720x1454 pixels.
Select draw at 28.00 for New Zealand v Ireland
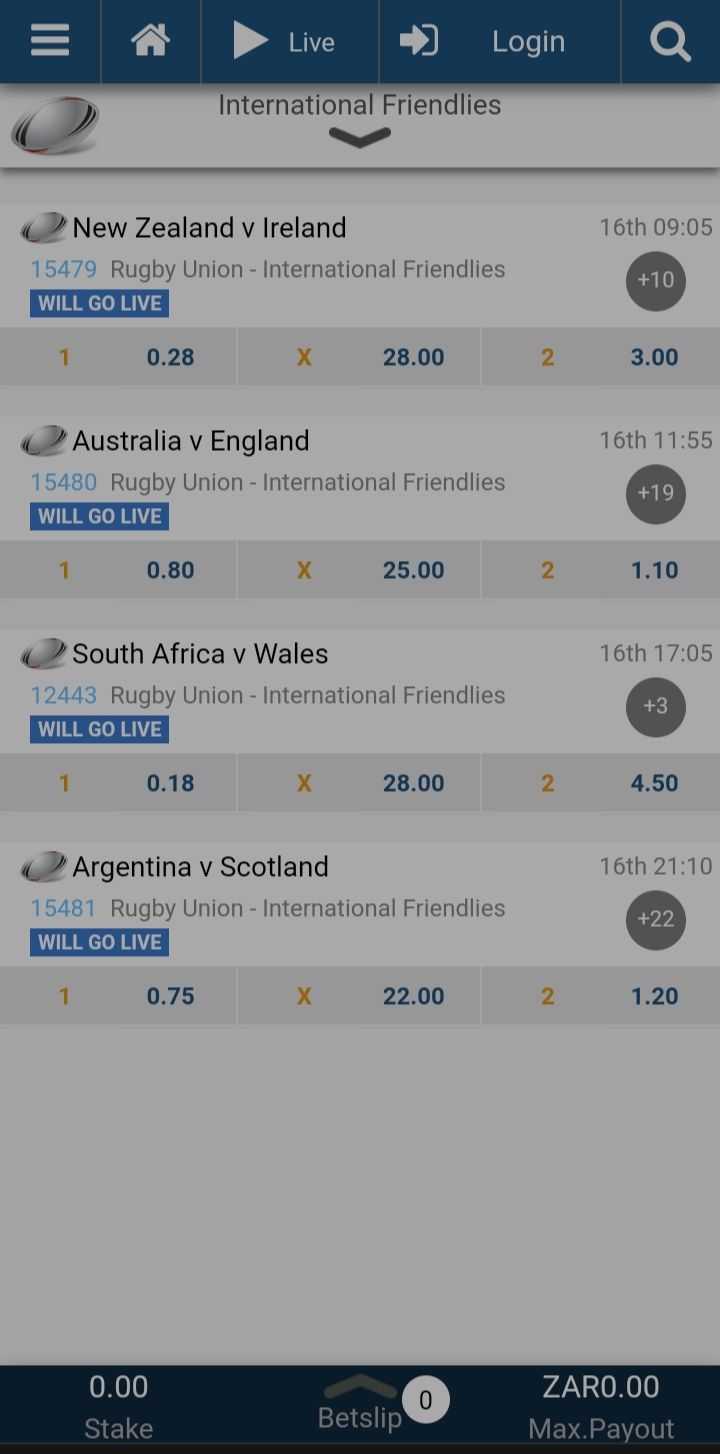(x=359, y=357)
